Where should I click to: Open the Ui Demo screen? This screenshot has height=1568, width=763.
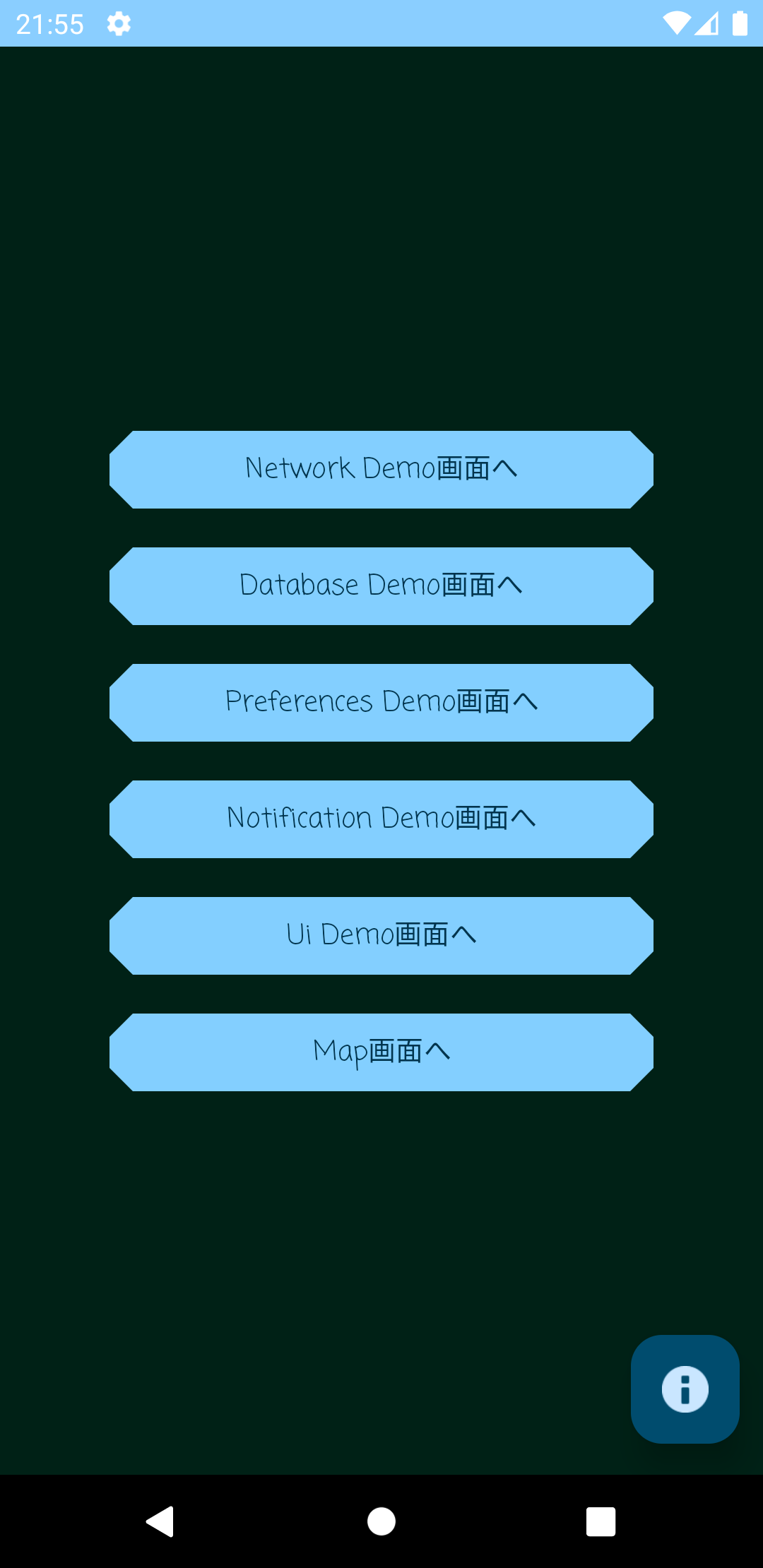click(381, 935)
